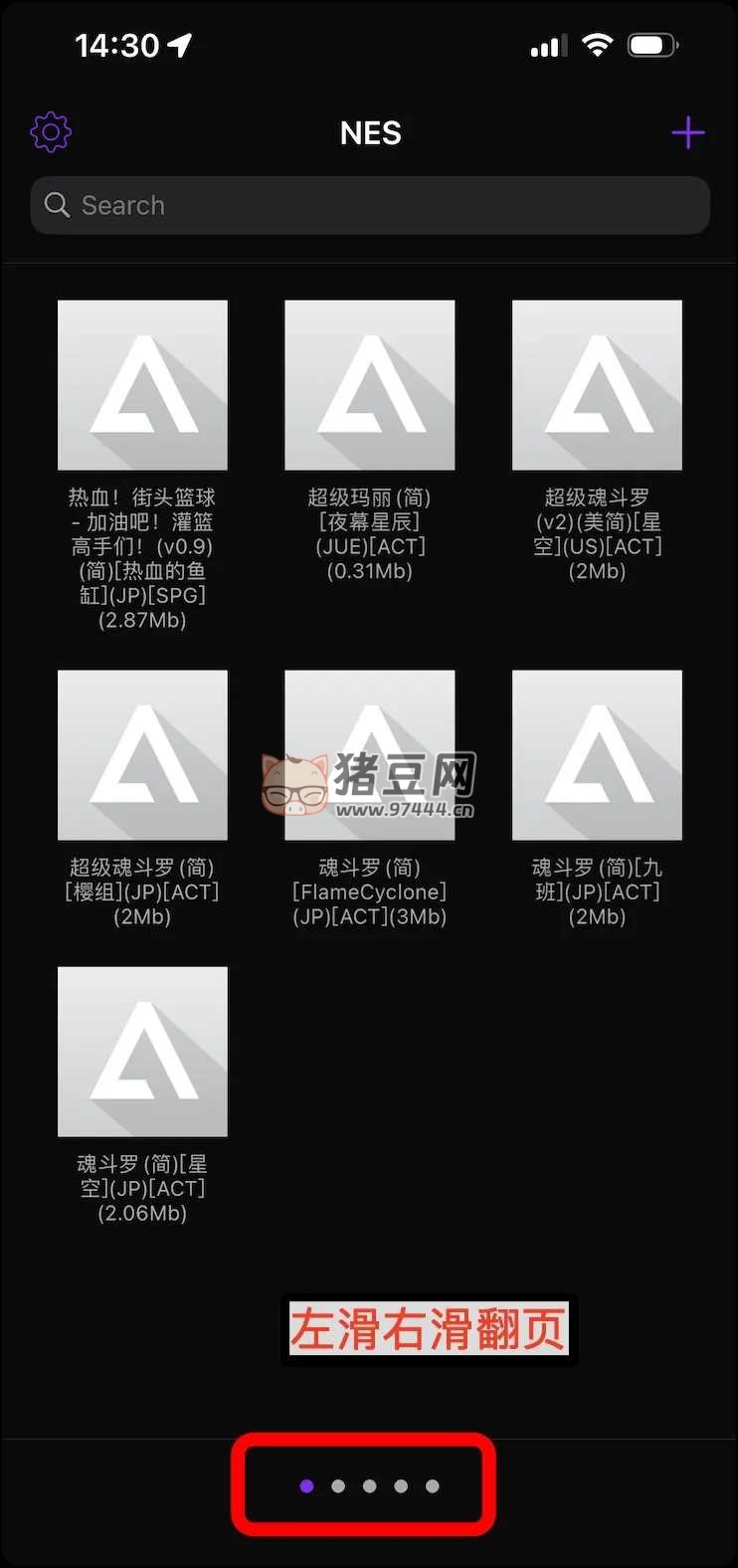
Task: Open the settings gear icon
Action: 51,132
